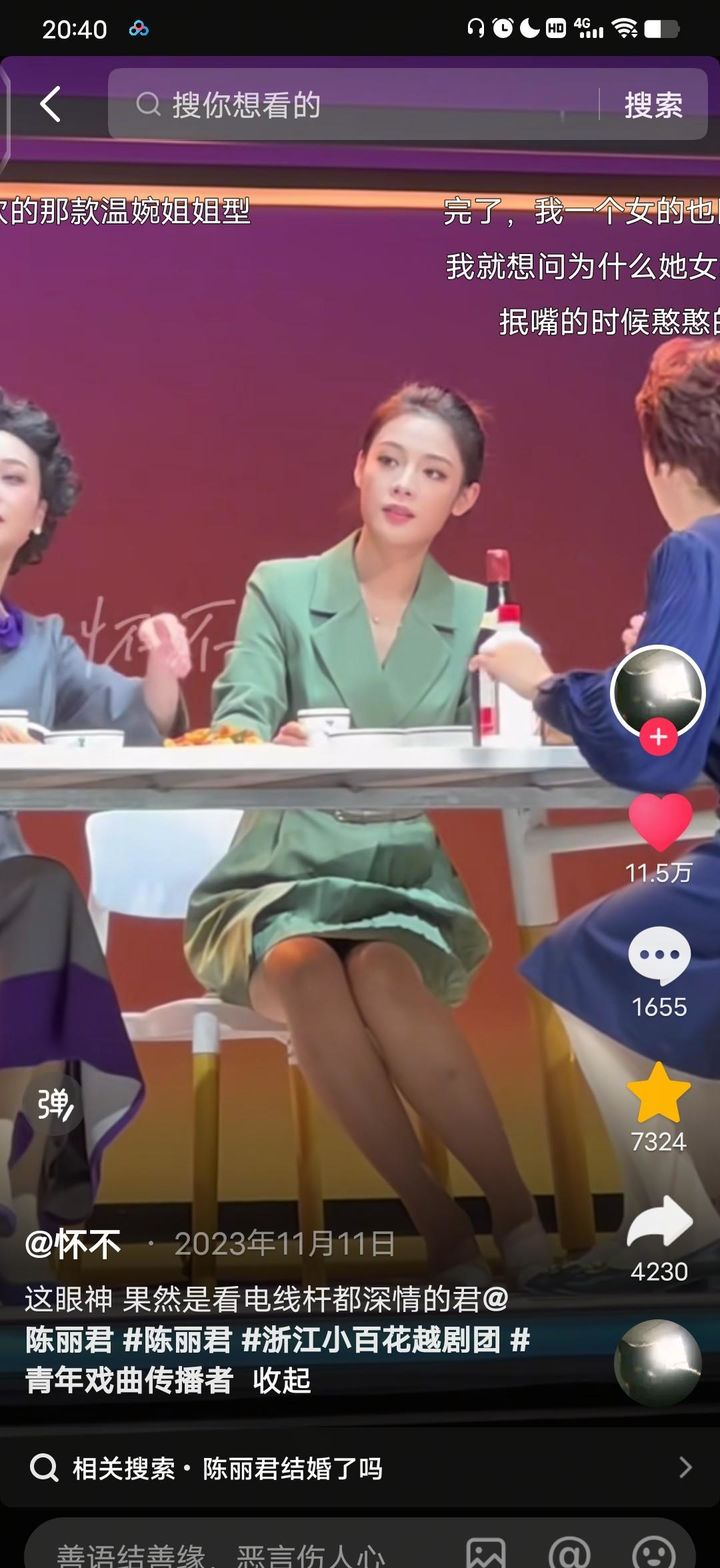The image size is (720, 1568).
Task: Collapse the caption with 收起
Action: pos(282,1380)
